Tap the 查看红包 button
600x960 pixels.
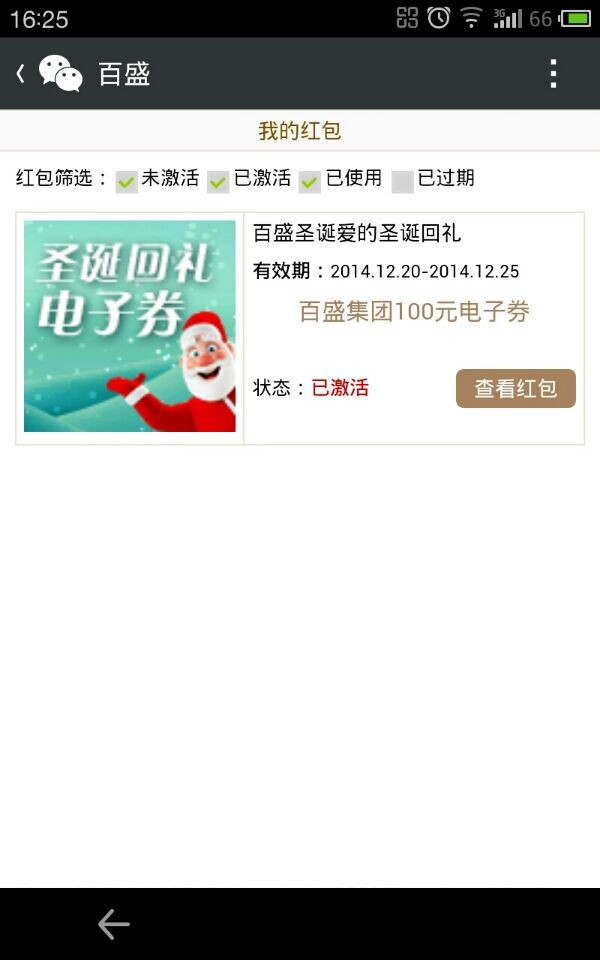pyautogui.click(x=516, y=388)
